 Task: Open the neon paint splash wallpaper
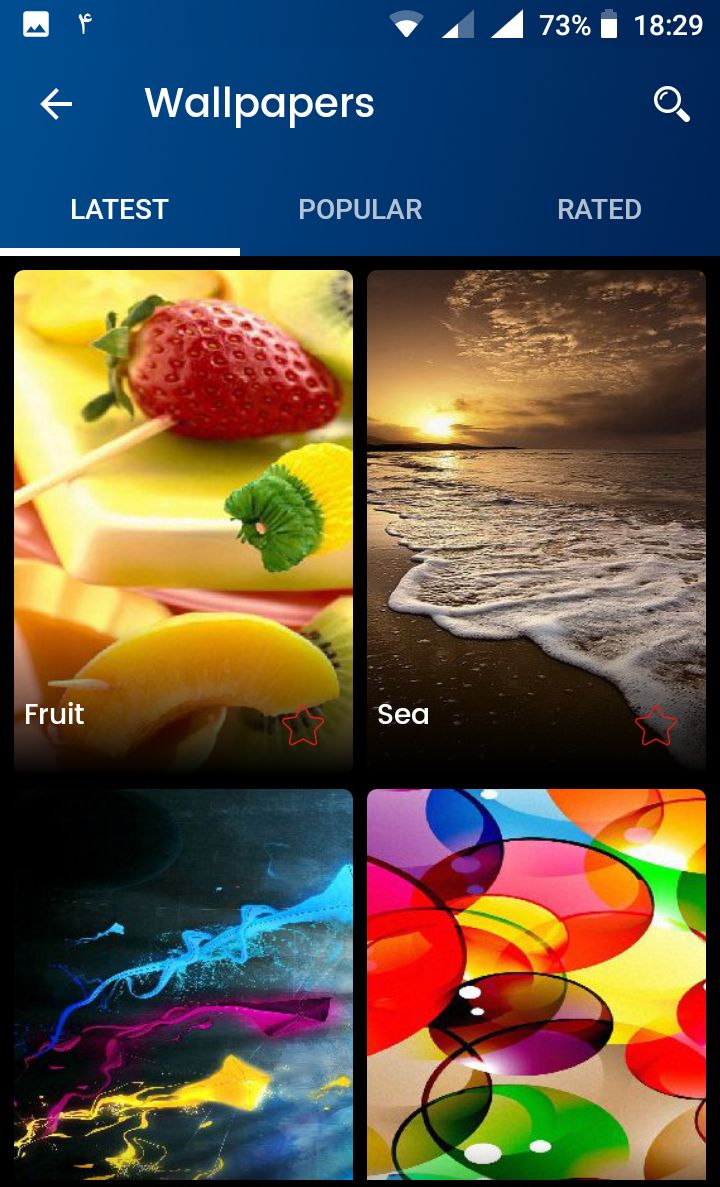coord(183,985)
